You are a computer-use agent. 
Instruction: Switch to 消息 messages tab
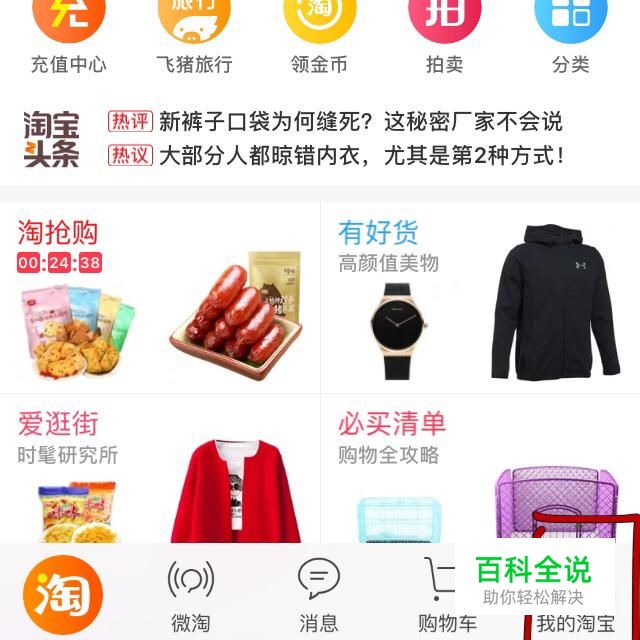click(x=319, y=596)
